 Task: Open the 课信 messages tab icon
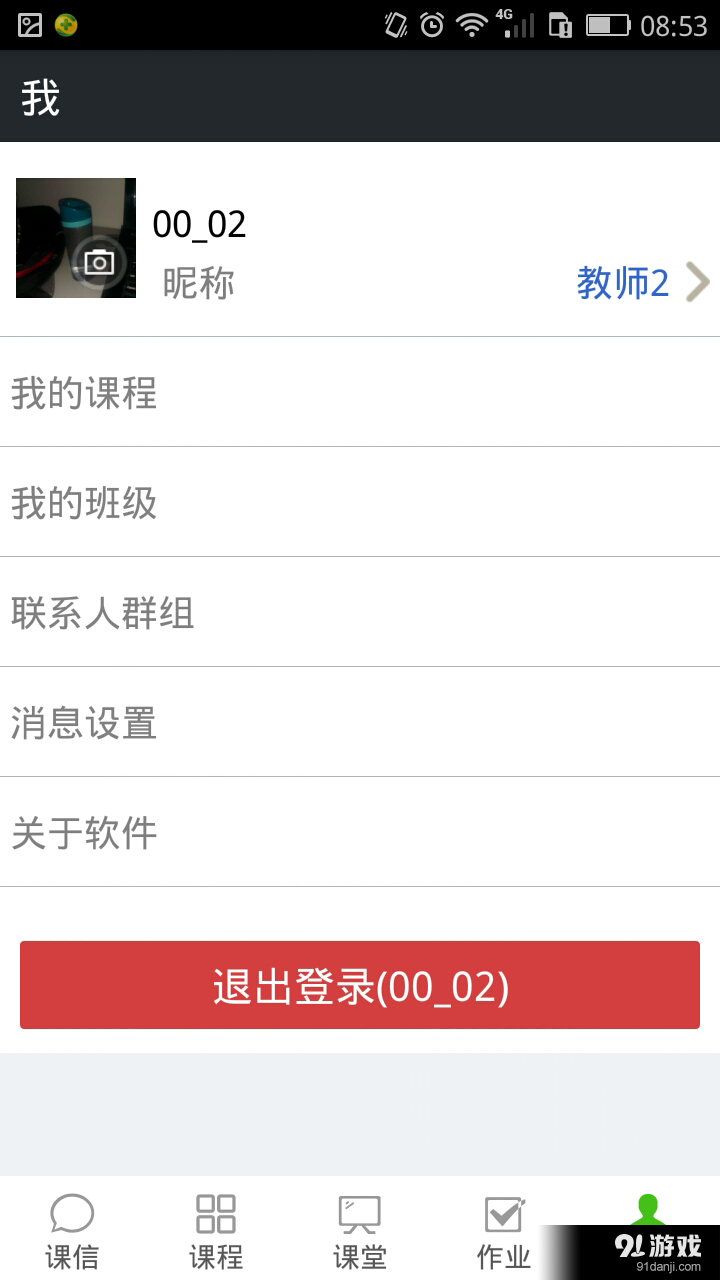(x=72, y=1215)
